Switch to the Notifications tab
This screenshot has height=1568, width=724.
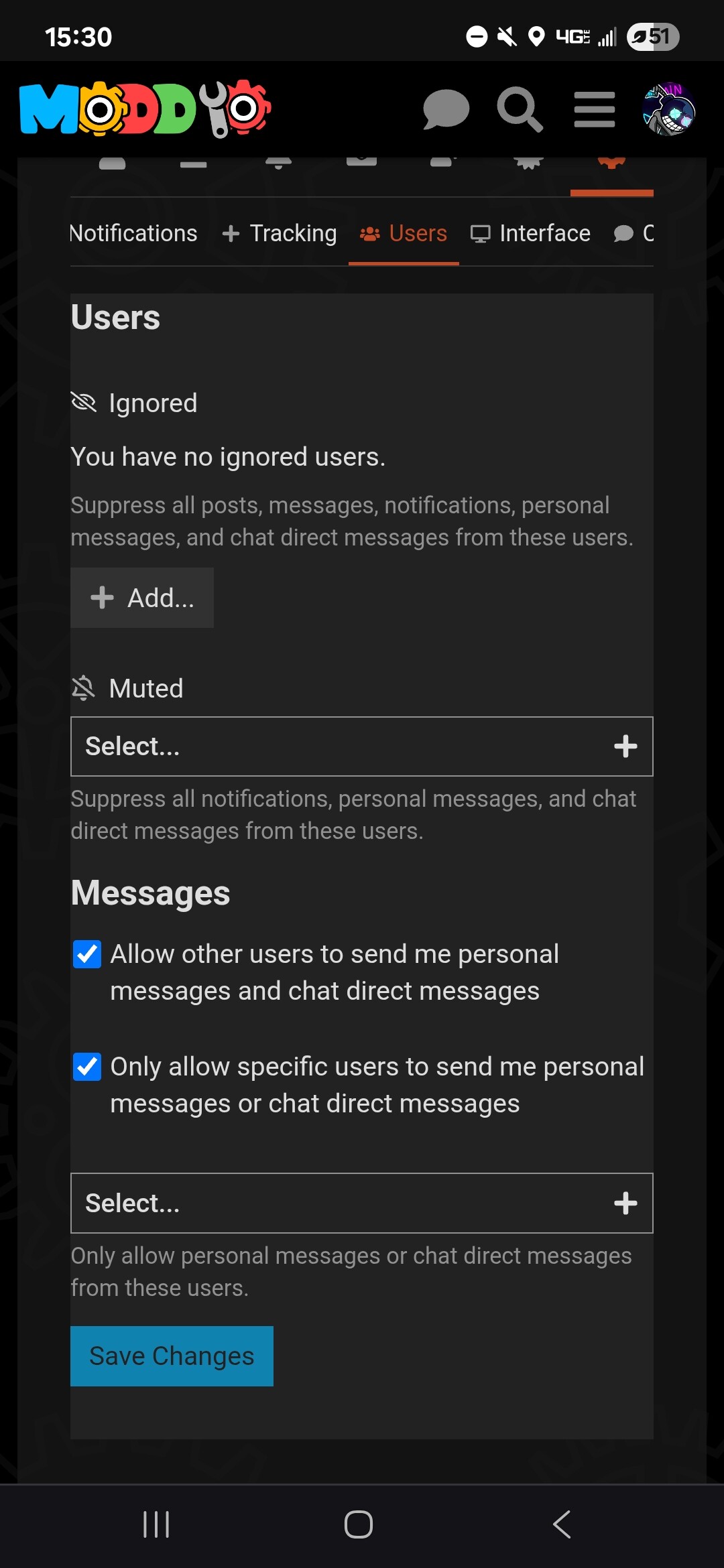point(133,233)
